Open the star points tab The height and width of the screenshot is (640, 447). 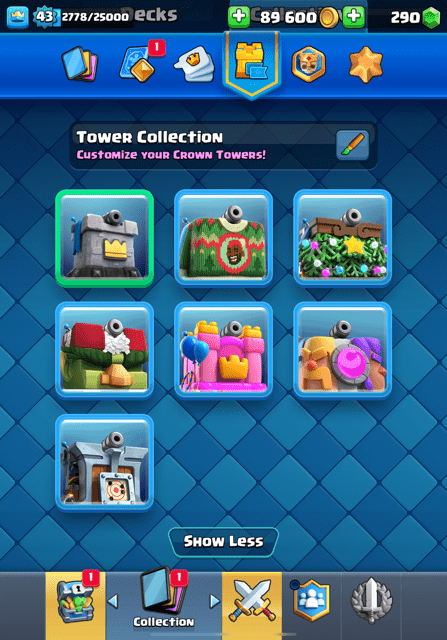(x=366, y=64)
